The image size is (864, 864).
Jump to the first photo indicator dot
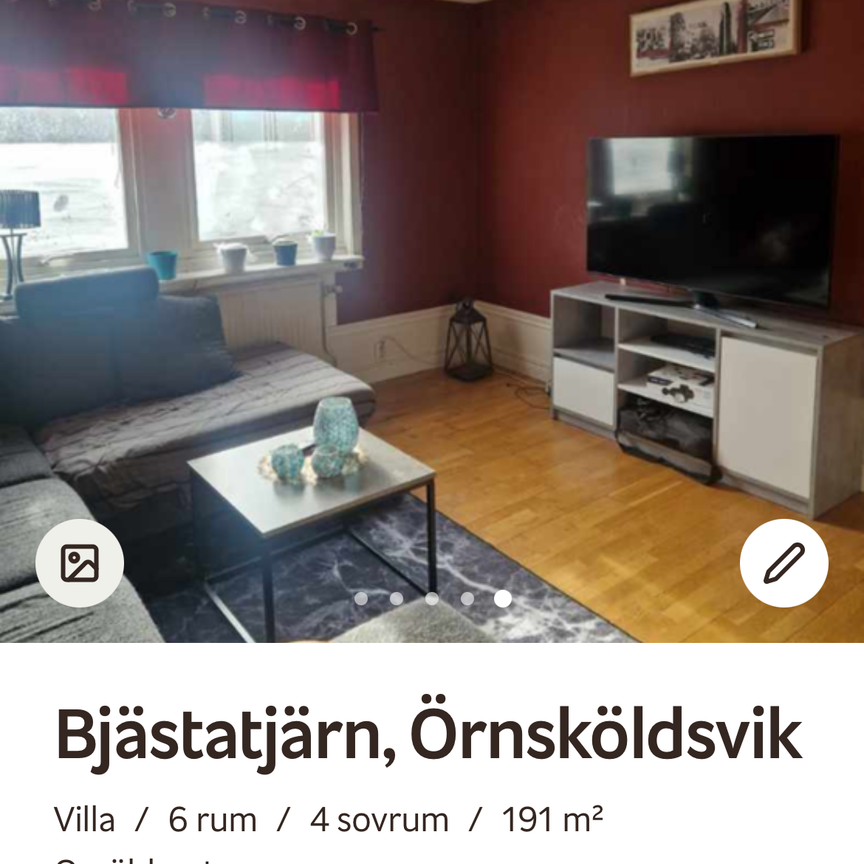coord(361,598)
